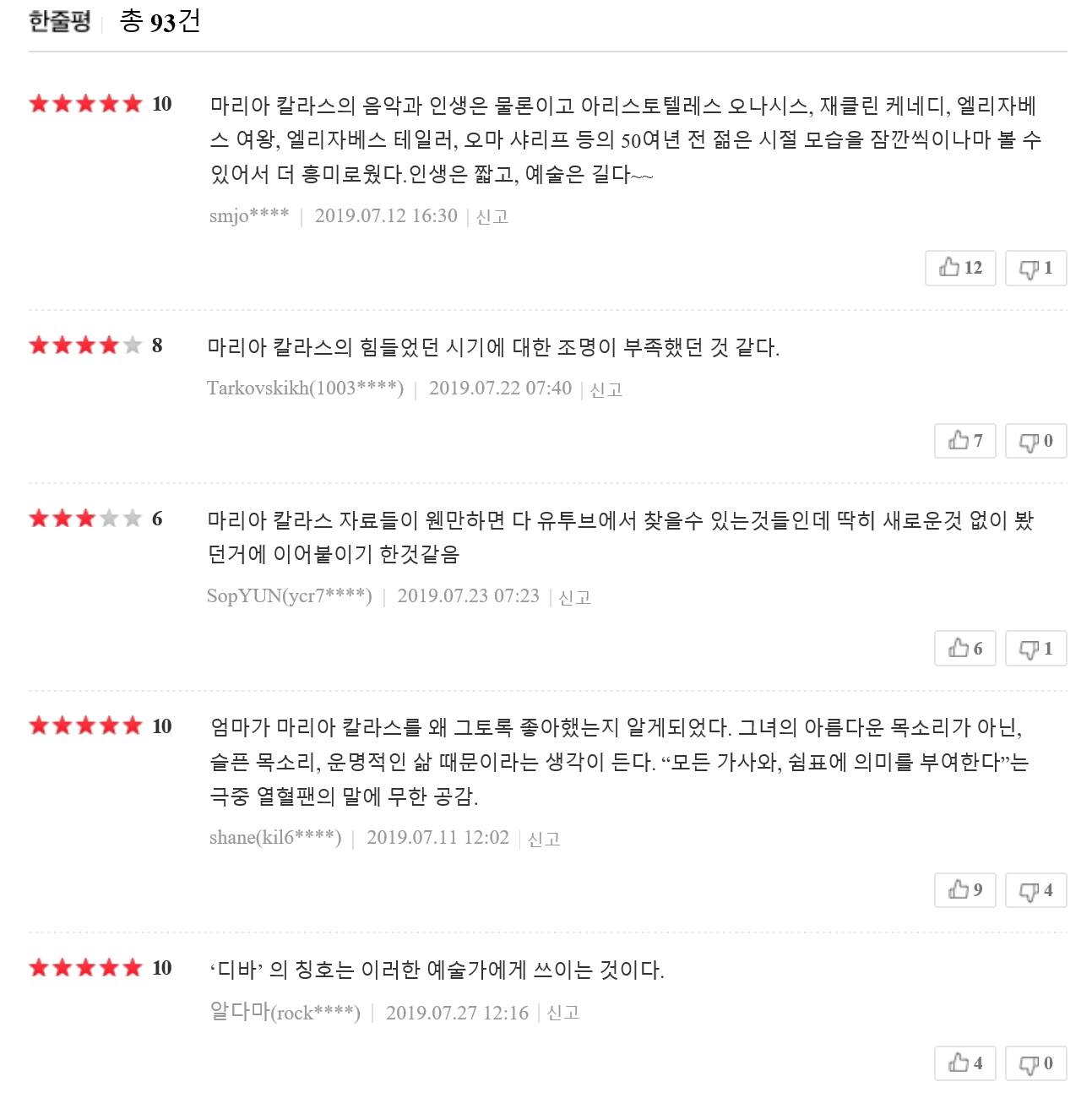Thumbs up shane's review
Image resolution: width=1092 pixels, height=1098 pixels.
pos(965,889)
